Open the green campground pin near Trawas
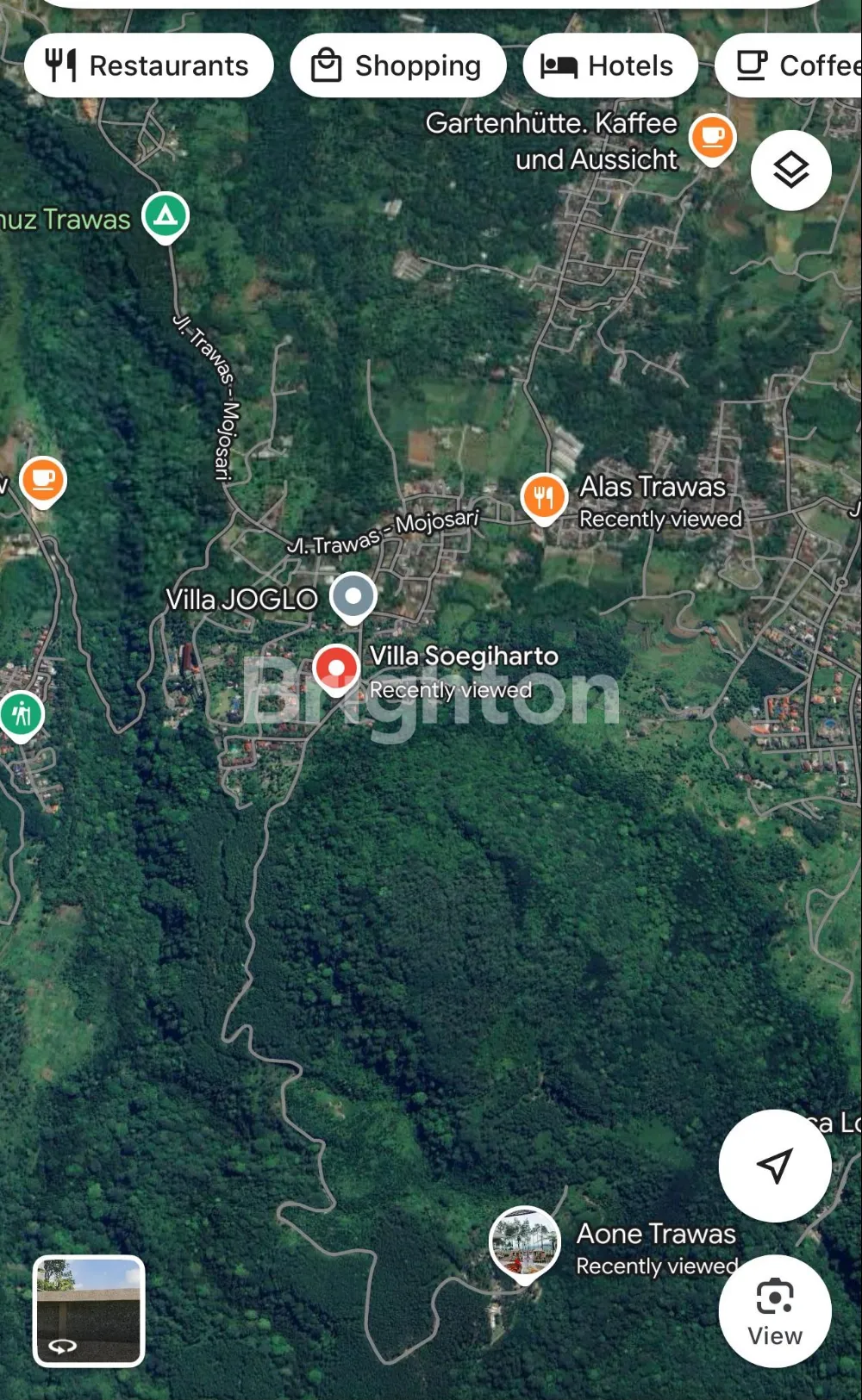Viewport: 862px width, 1400px height. tap(166, 215)
